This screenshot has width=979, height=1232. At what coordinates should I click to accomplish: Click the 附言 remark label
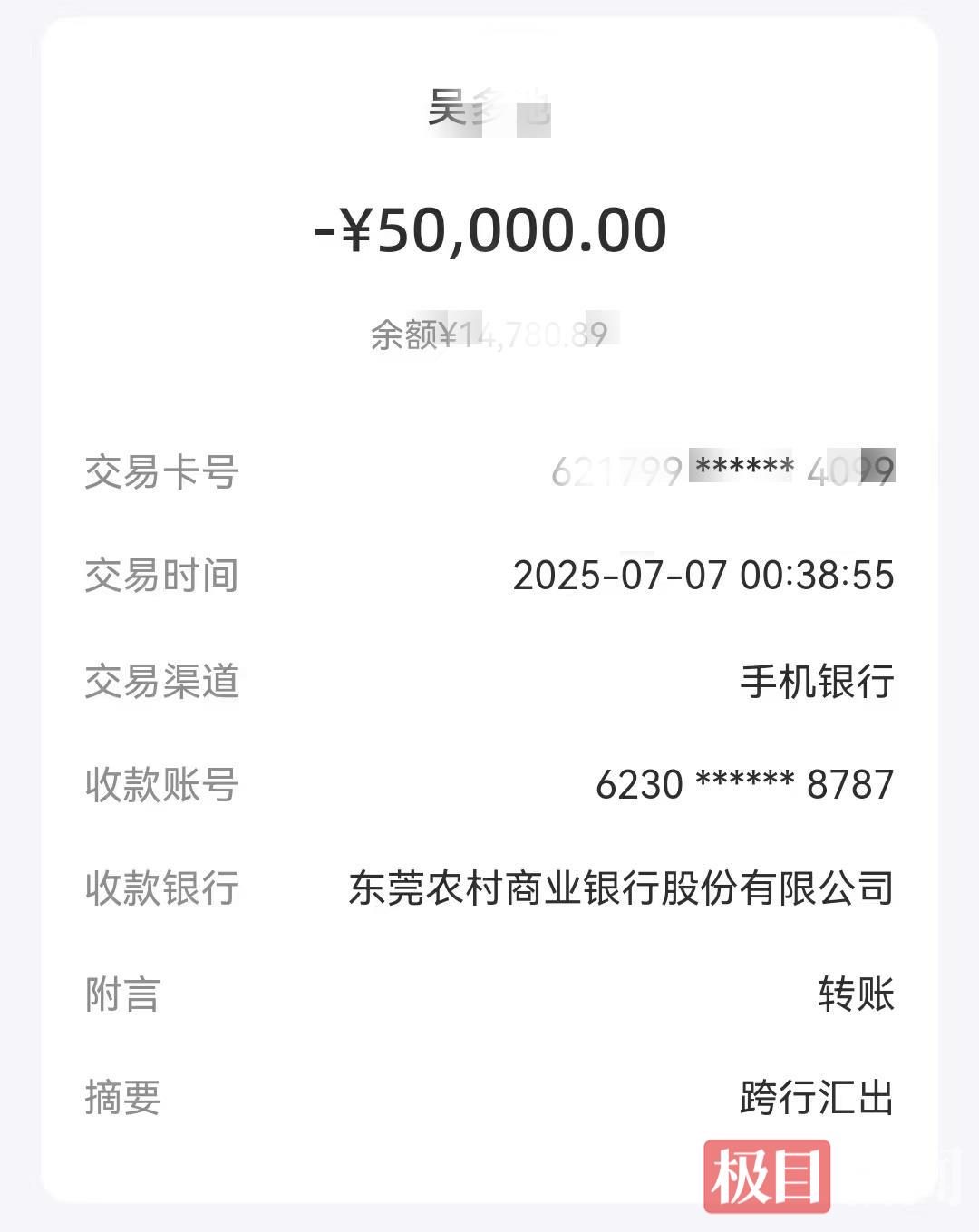[122, 997]
